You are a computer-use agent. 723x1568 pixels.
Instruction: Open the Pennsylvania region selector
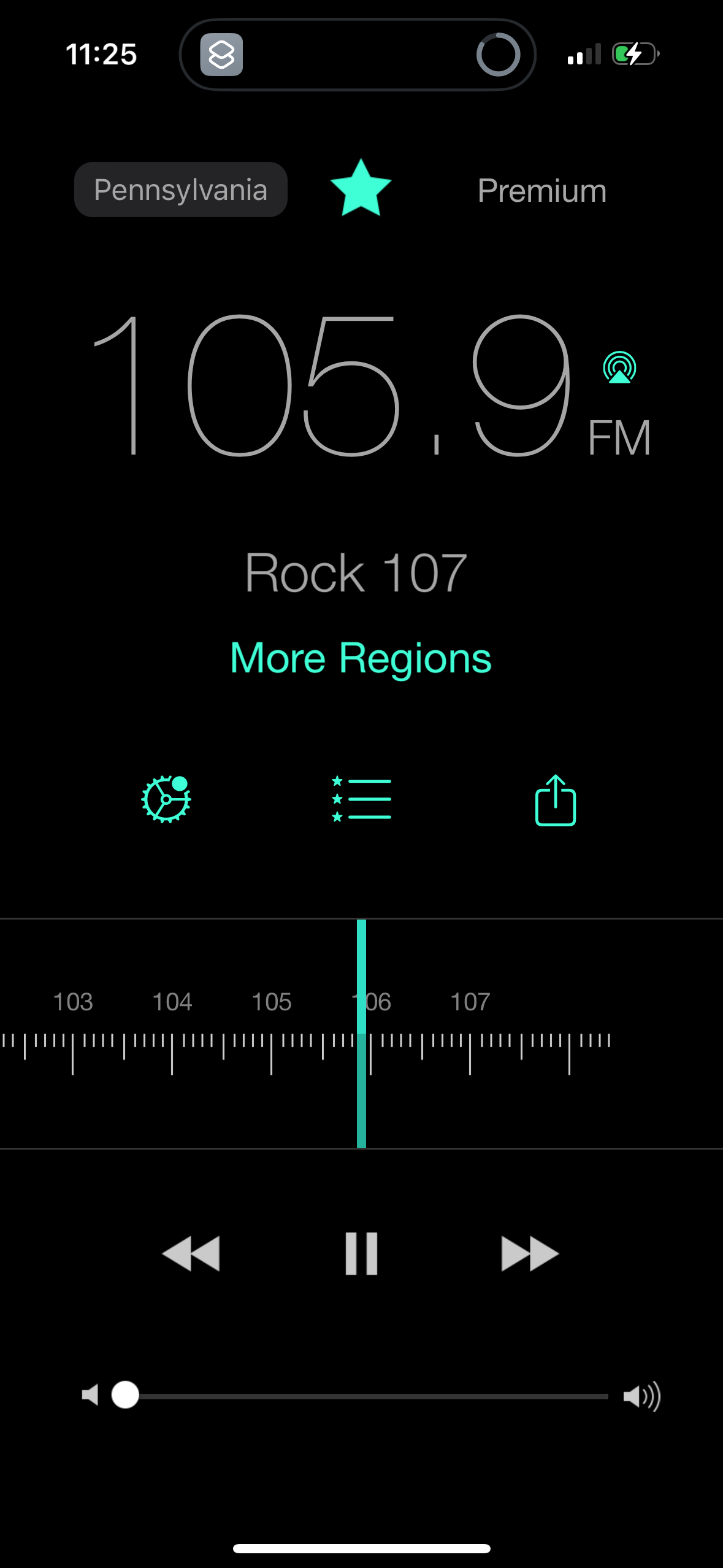tap(181, 189)
